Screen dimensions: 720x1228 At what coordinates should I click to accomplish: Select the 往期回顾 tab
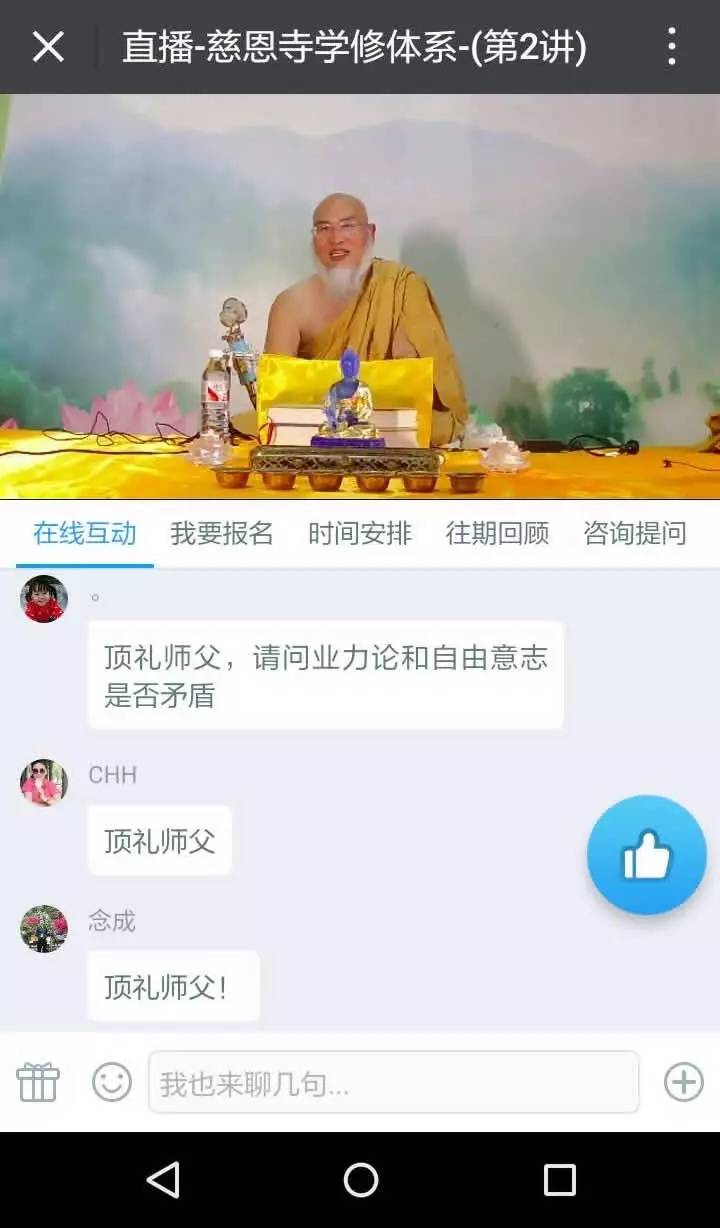[x=497, y=533]
